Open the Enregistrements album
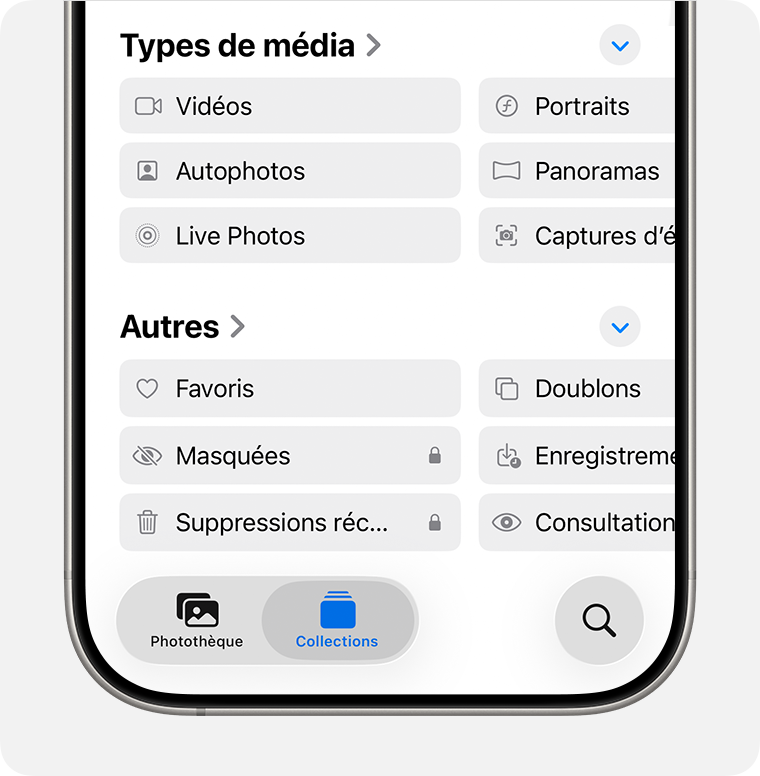 (x=577, y=456)
